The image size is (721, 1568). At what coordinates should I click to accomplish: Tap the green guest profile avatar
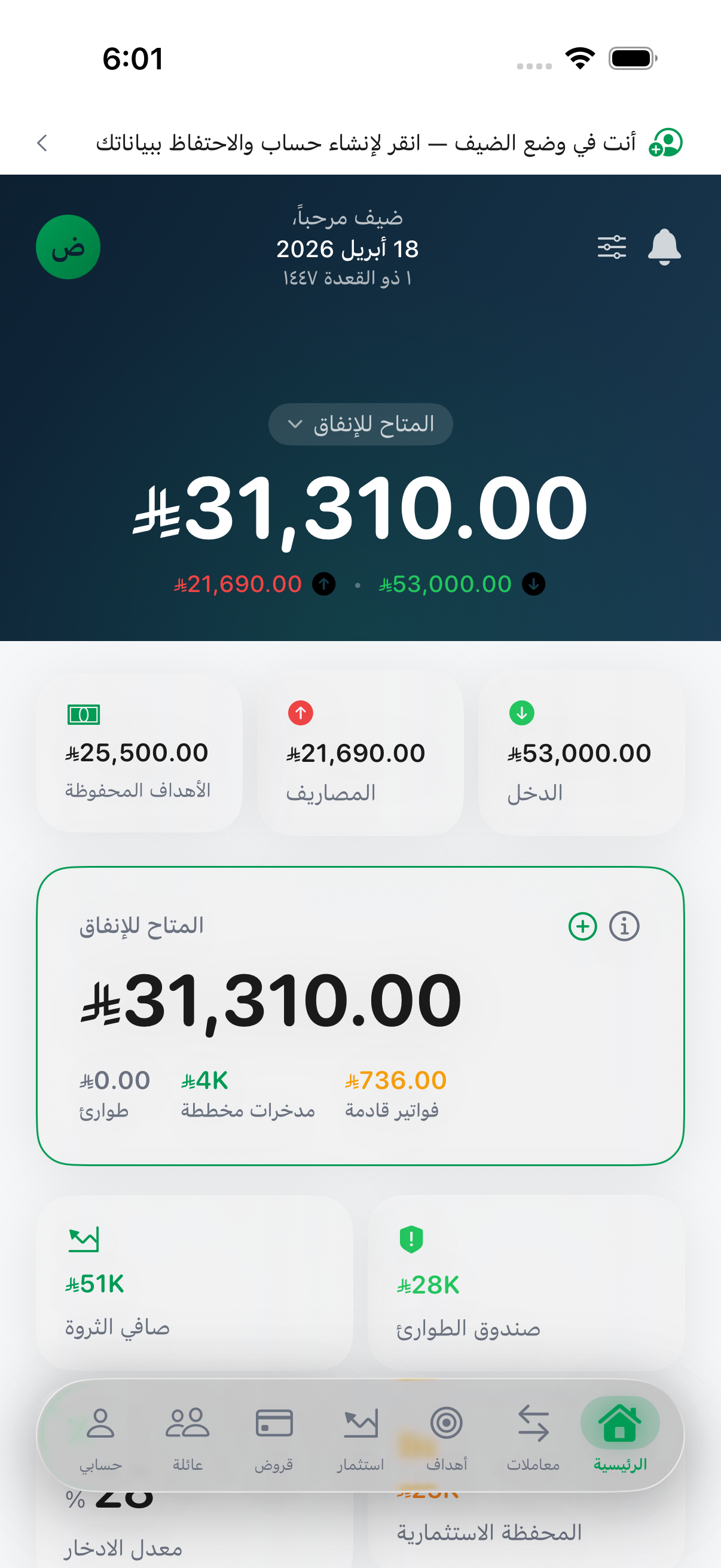click(x=68, y=247)
